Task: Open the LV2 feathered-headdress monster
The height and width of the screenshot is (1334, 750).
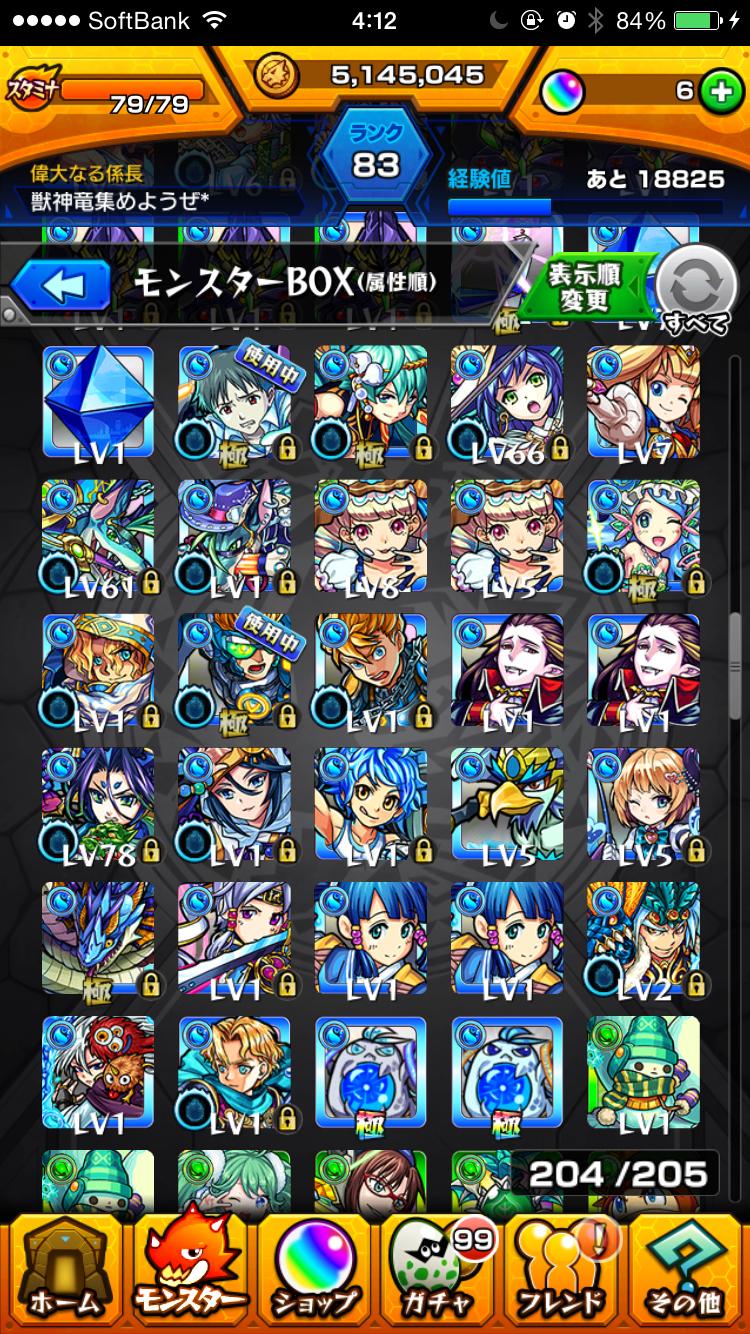Action: pyautogui.click(x=642, y=939)
